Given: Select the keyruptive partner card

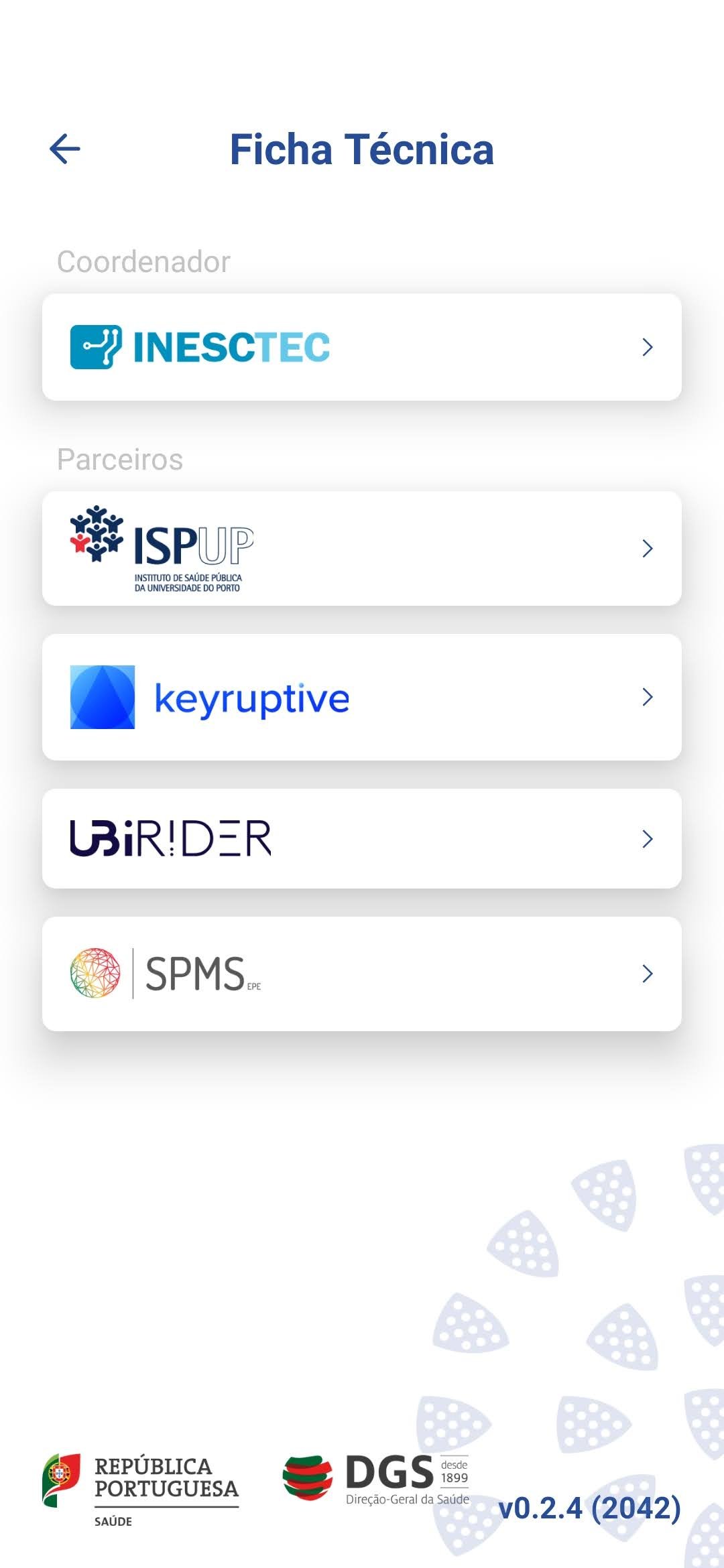Looking at the screenshot, I should pyautogui.click(x=362, y=697).
